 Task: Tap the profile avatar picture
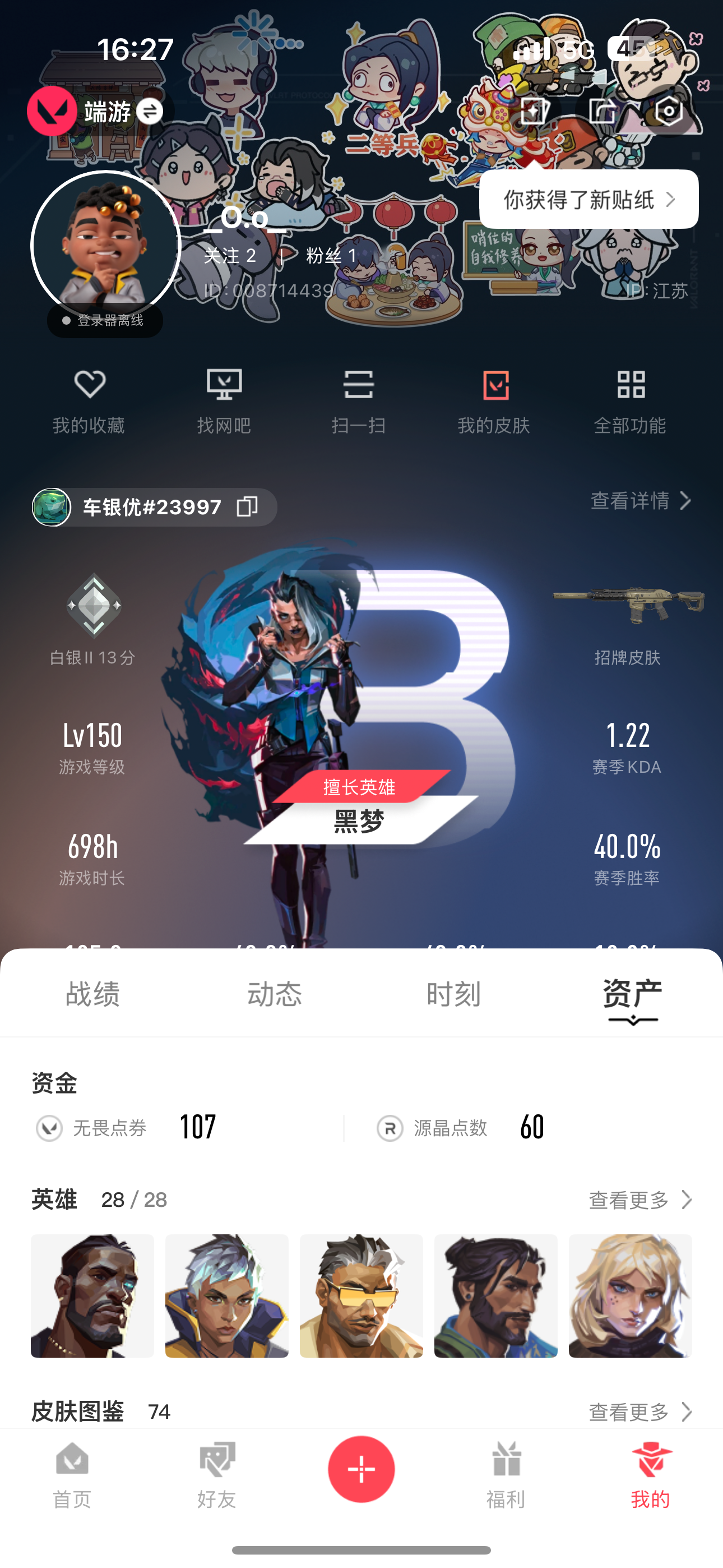(106, 245)
